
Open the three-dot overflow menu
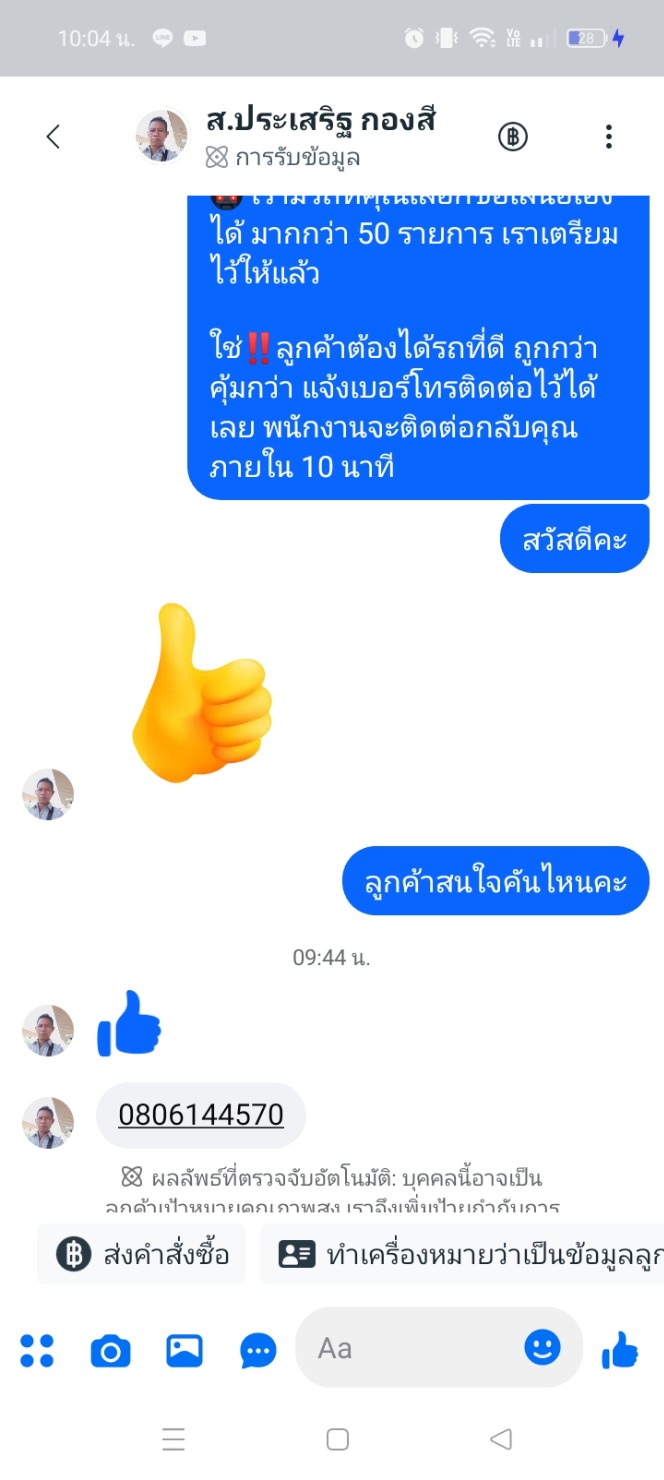pyautogui.click(x=608, y=137)
